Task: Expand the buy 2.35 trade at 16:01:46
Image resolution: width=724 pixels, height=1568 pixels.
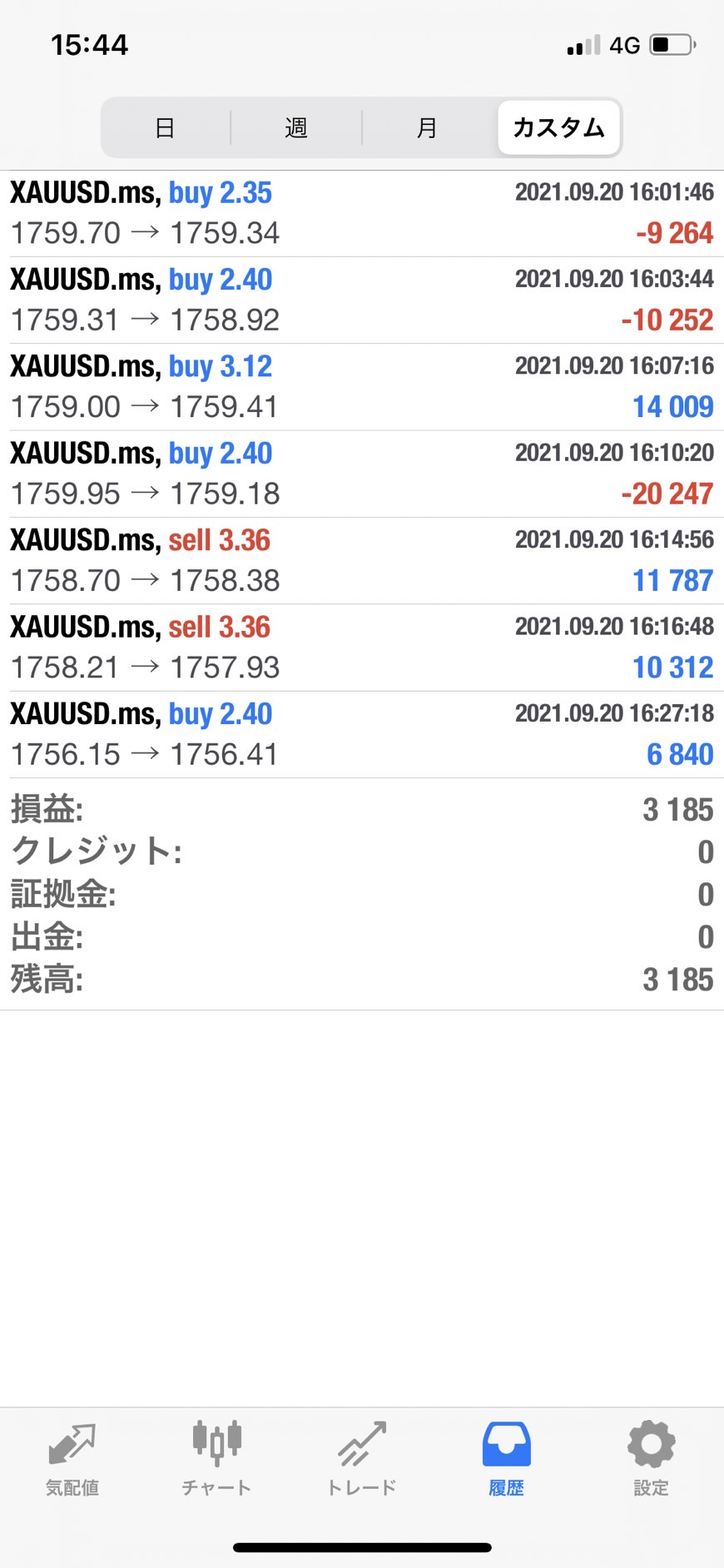Action: 362,213
